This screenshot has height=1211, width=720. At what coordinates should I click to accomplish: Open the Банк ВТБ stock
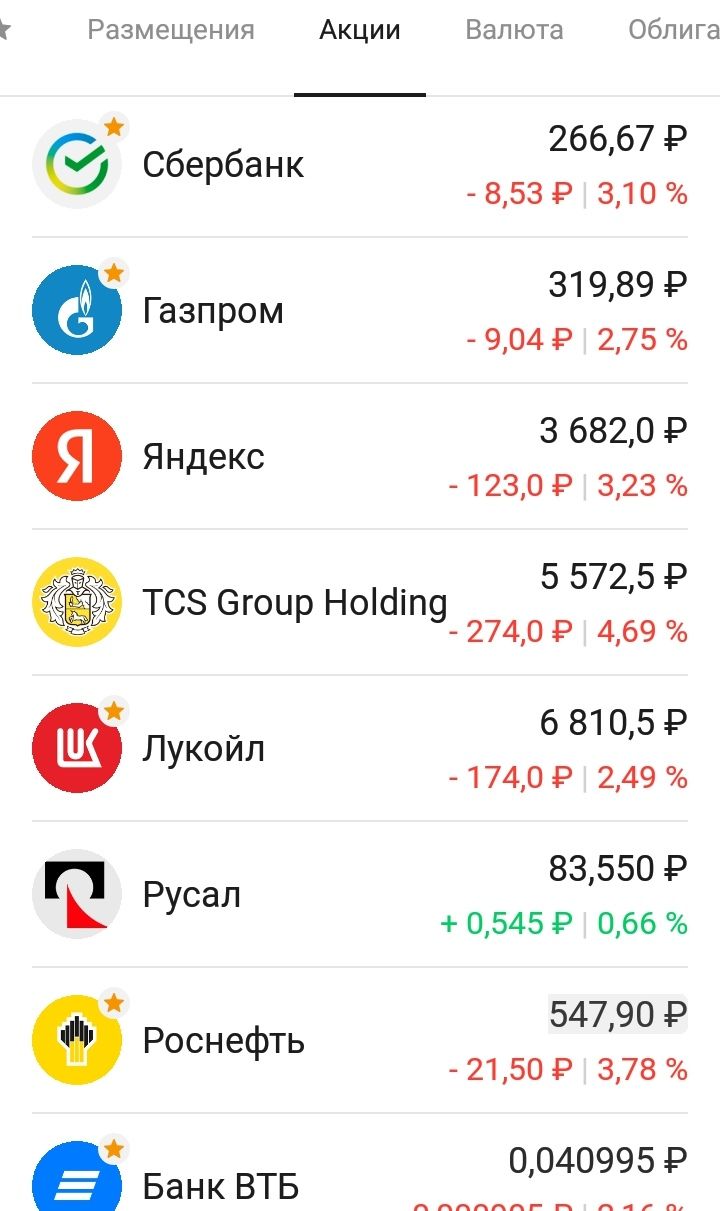pos(360,1163)
